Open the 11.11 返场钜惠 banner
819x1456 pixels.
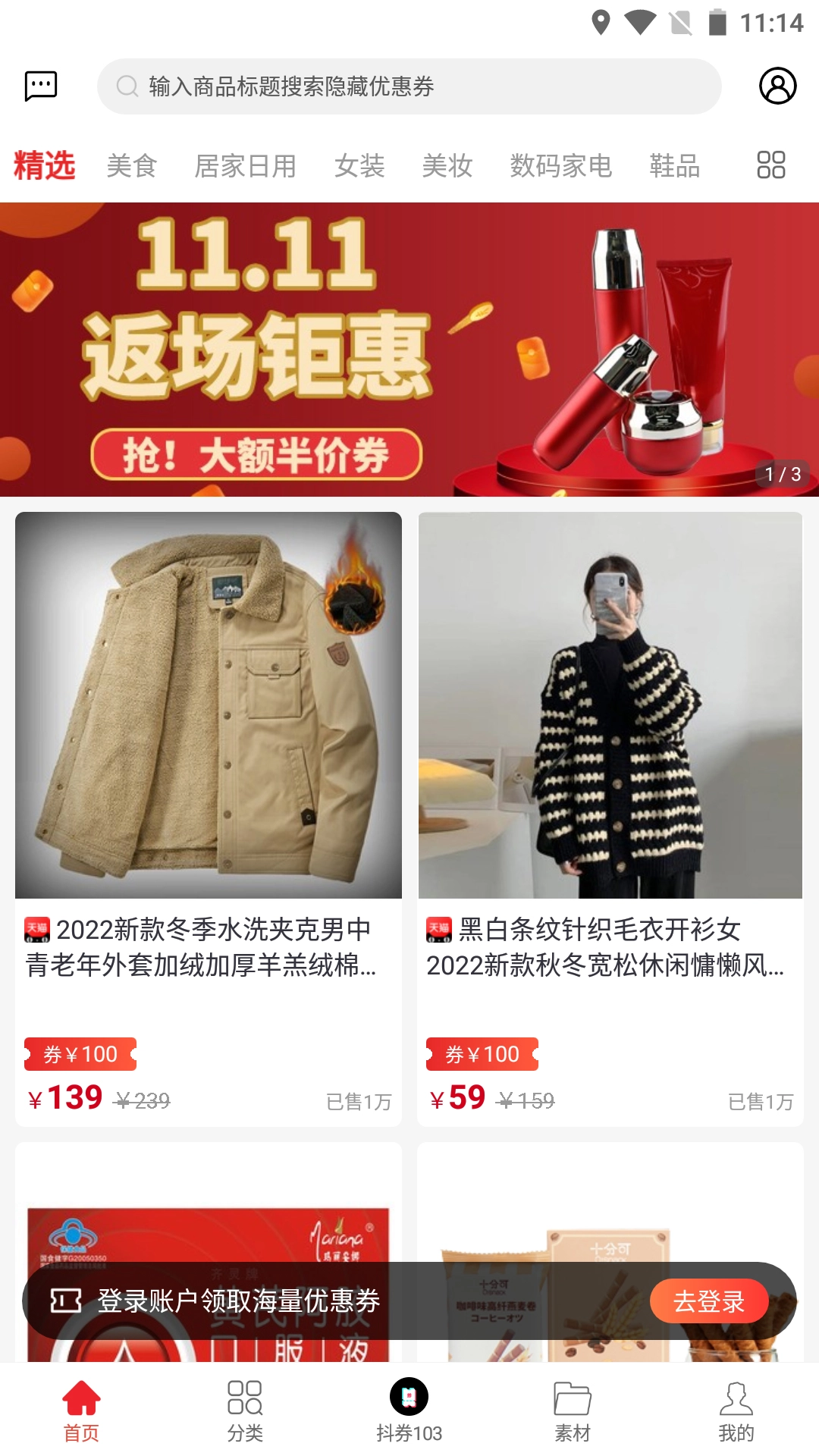pos(409,349)
